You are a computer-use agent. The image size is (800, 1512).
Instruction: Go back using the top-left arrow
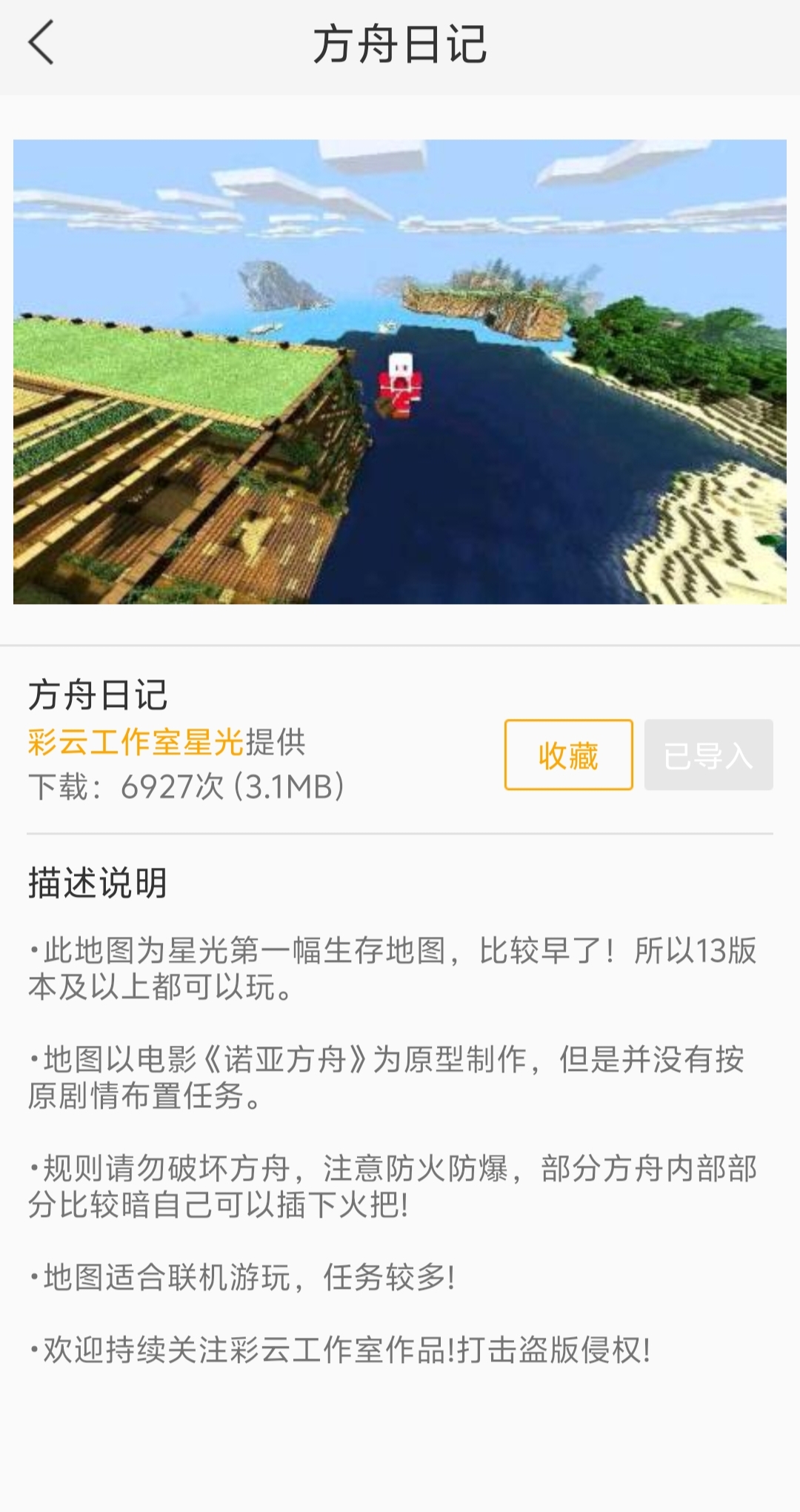click(x=41, y=43)
